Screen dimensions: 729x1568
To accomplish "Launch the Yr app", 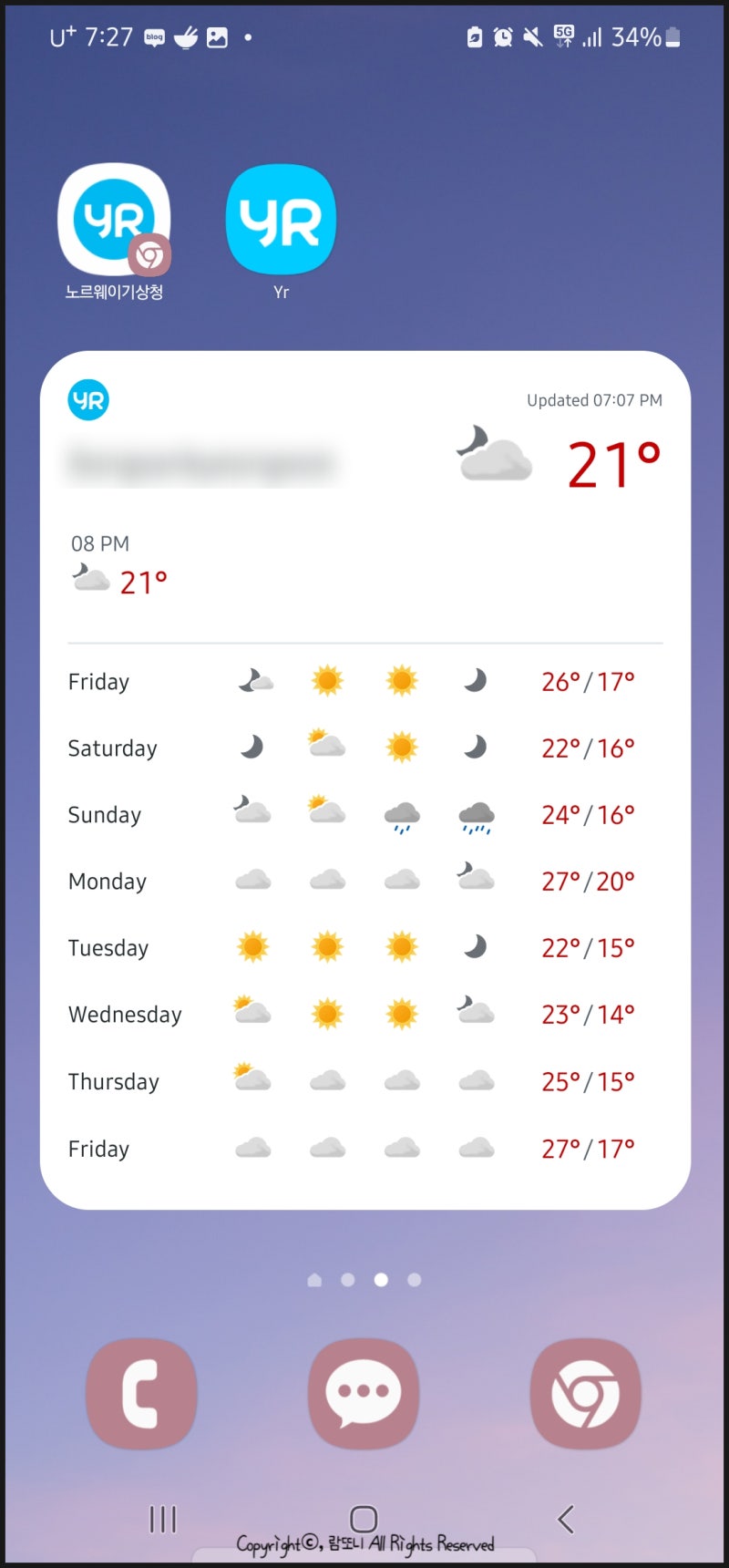I will click(x=281, y=221).
